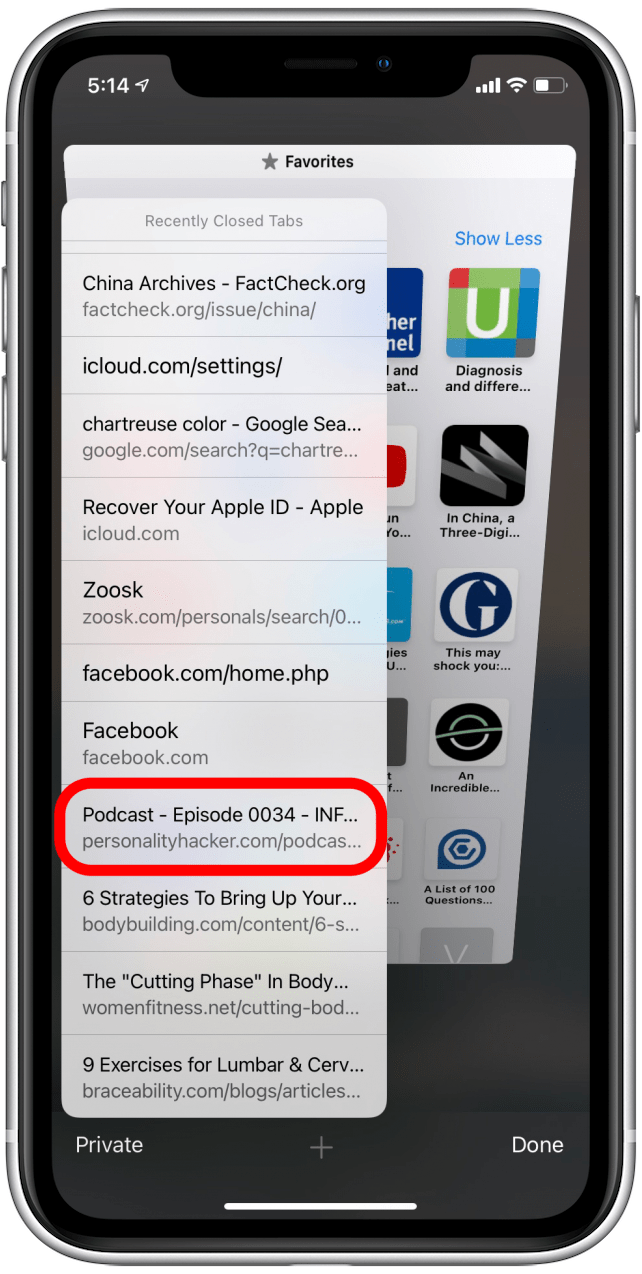This screenshot has height=1274, width=642.
Task: Reopen chartreuse color Google Search tab
Action: pos(224,436)
